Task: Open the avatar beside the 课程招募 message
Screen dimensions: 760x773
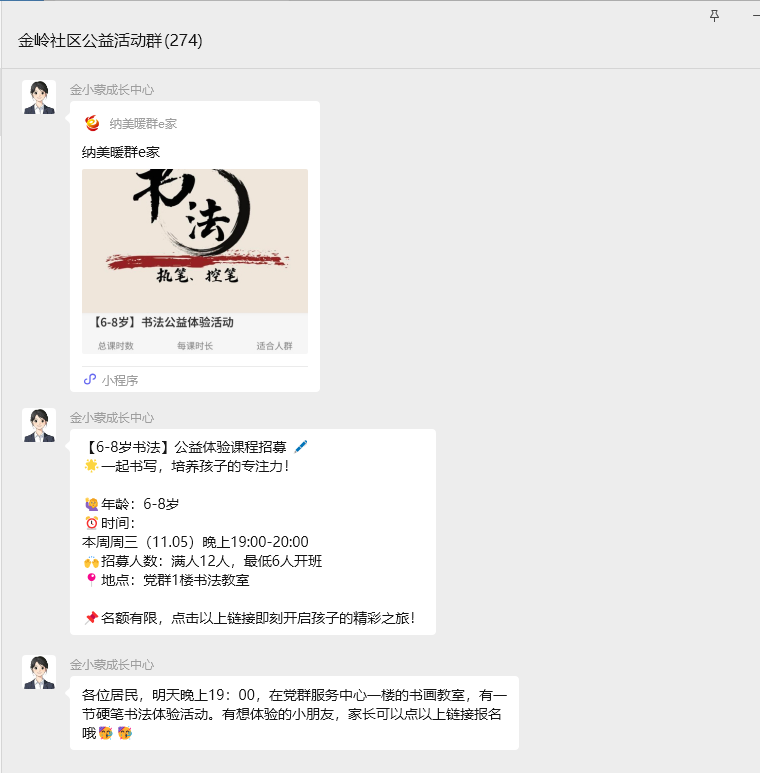Action: 39,425
